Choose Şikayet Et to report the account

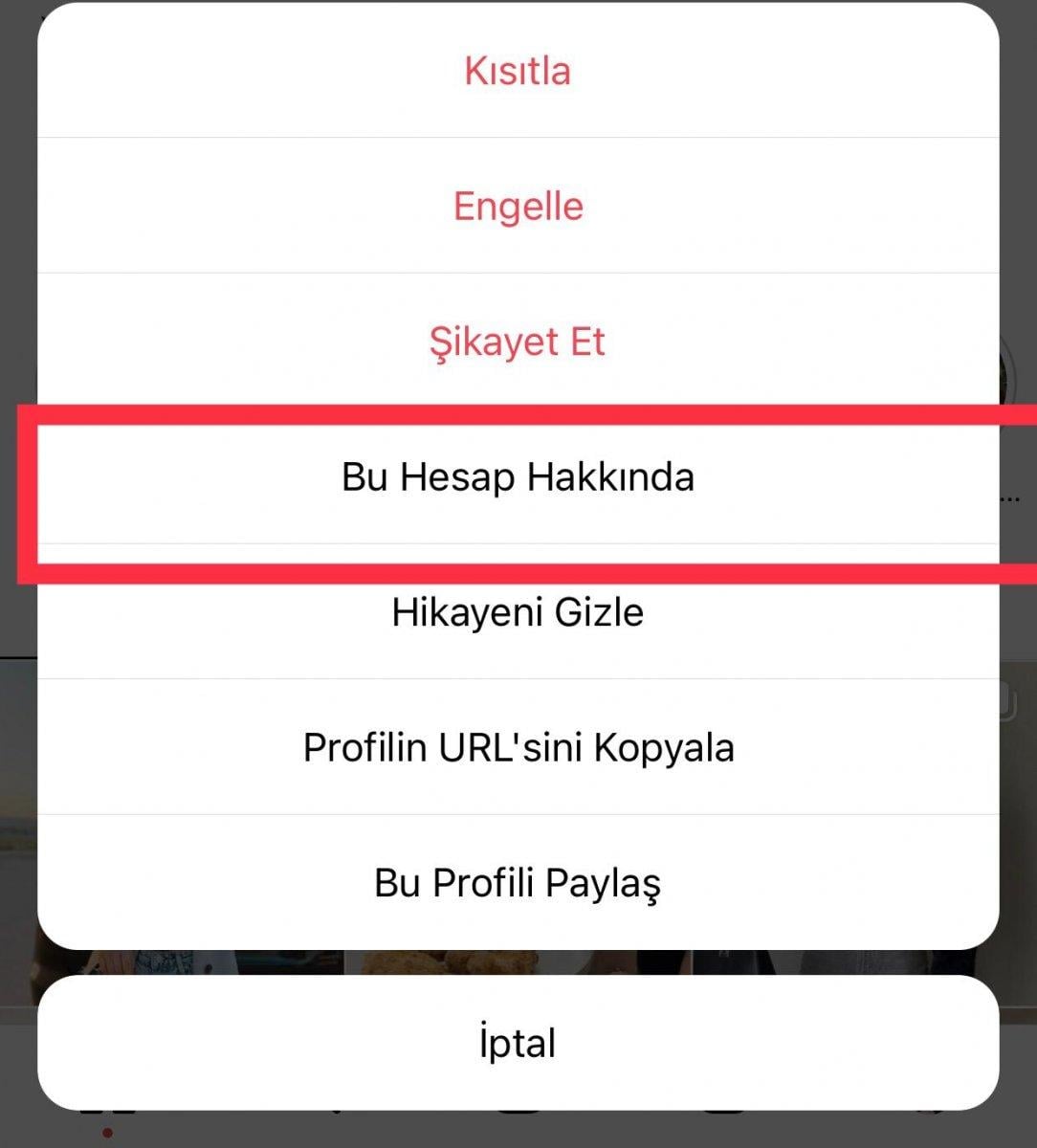click(518, 342)
